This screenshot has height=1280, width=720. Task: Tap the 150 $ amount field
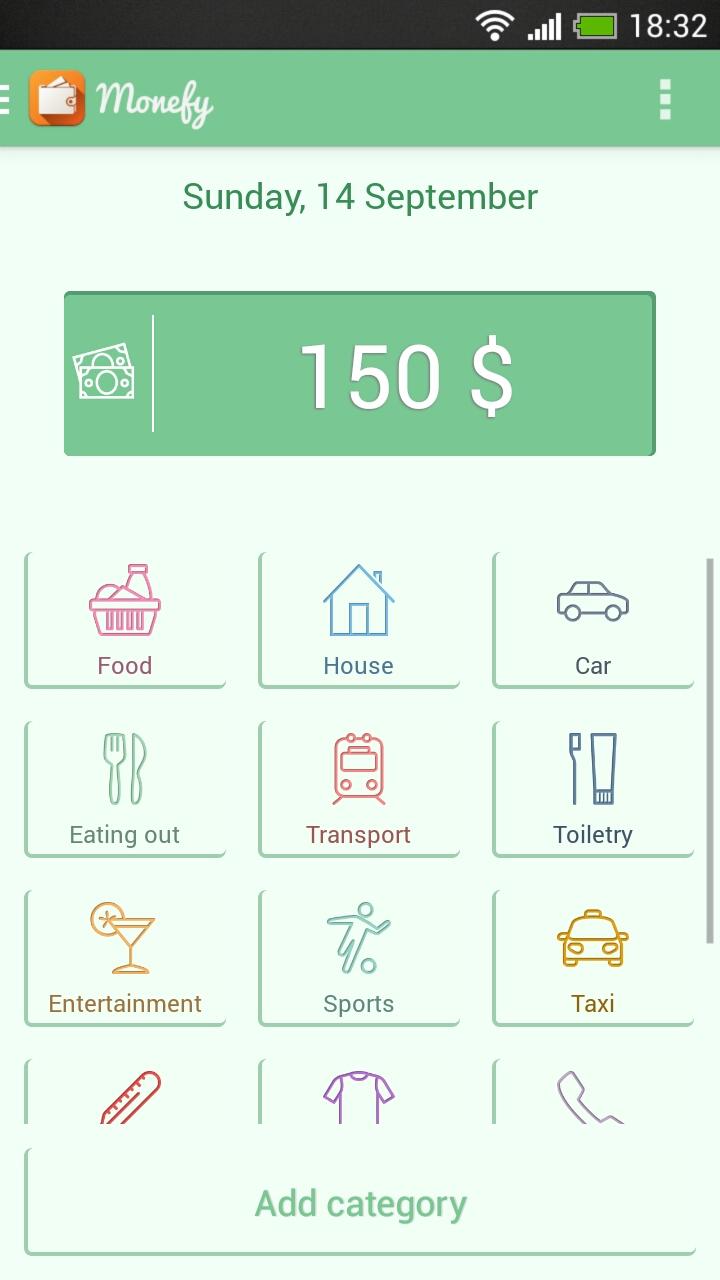(405, 375)
